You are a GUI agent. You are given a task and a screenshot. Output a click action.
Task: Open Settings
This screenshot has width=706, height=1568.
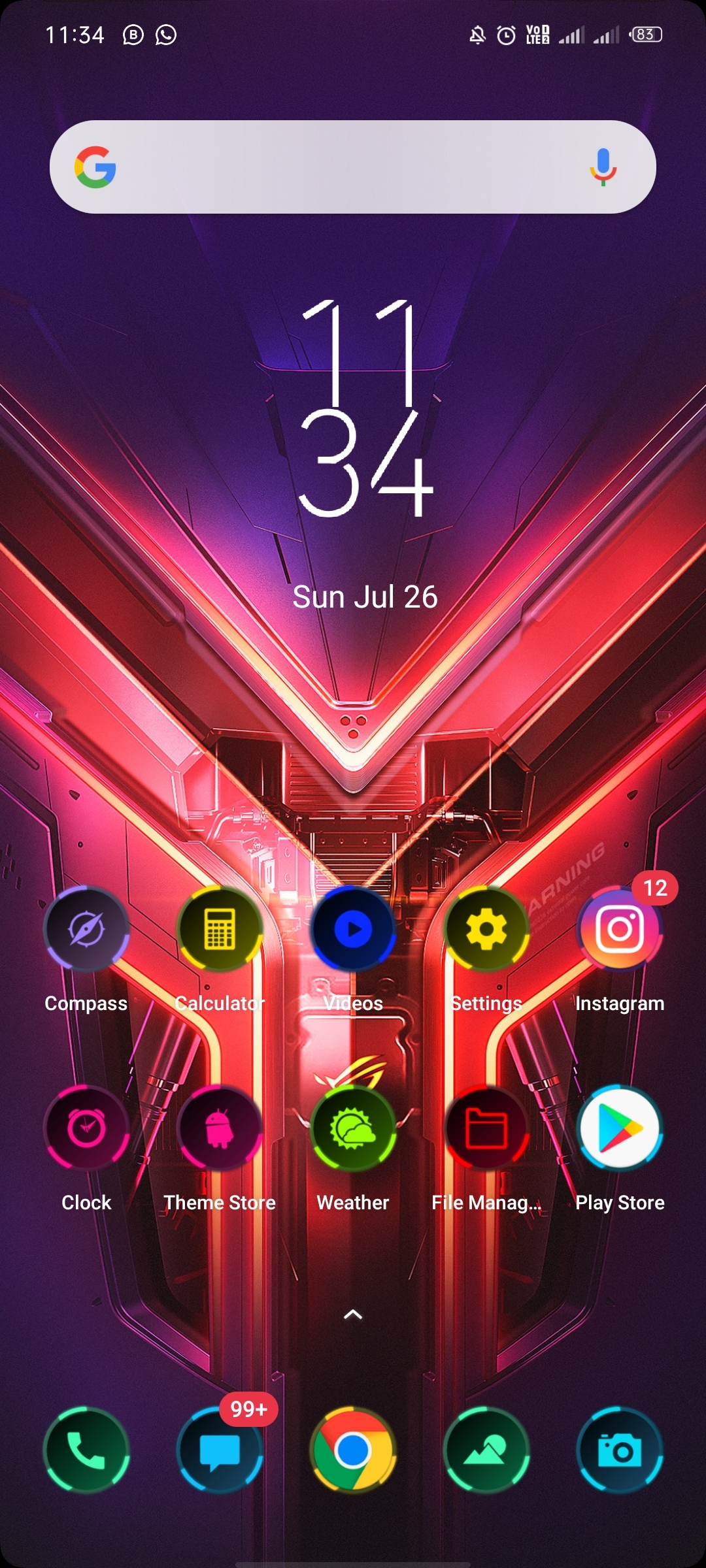tap(486, 929)
